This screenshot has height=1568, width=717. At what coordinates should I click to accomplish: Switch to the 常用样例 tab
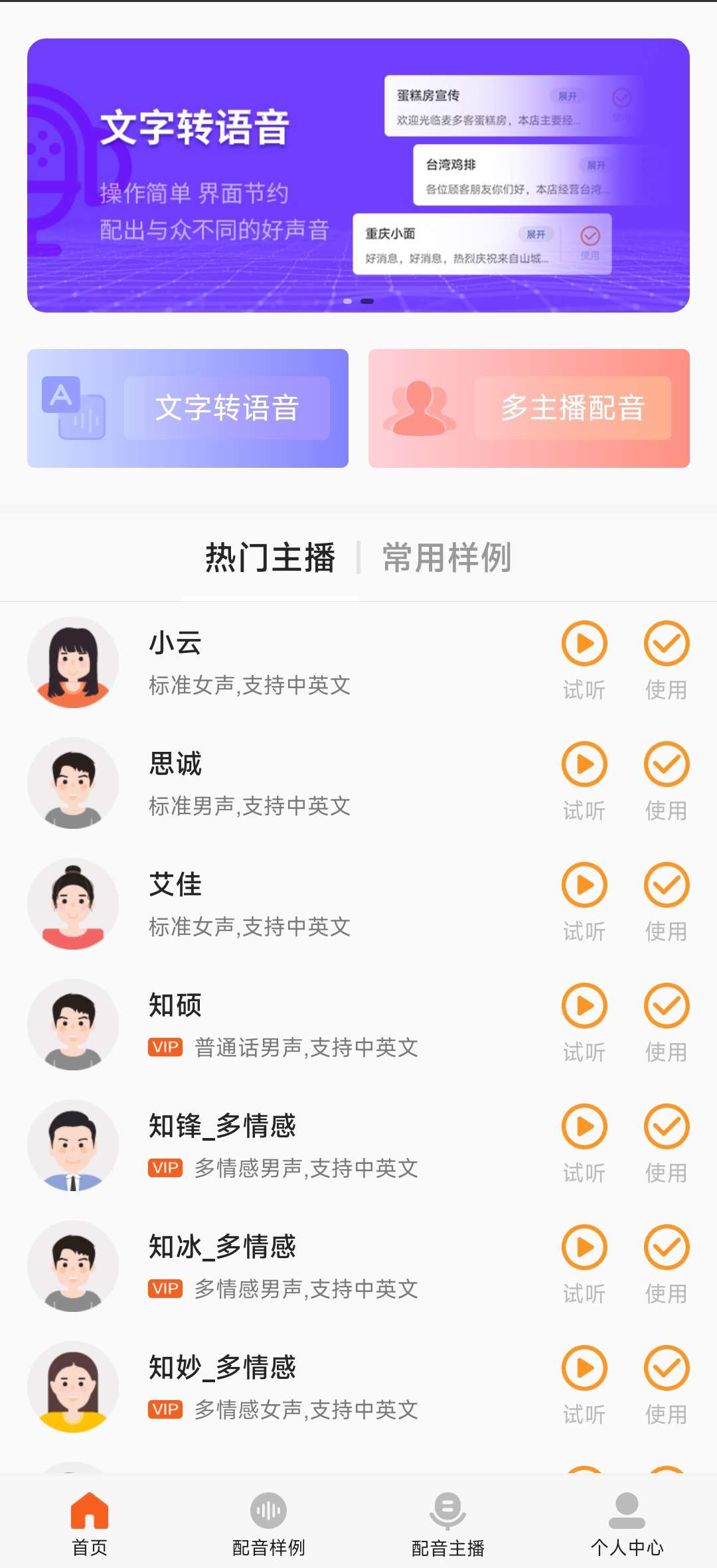(447, 557)
